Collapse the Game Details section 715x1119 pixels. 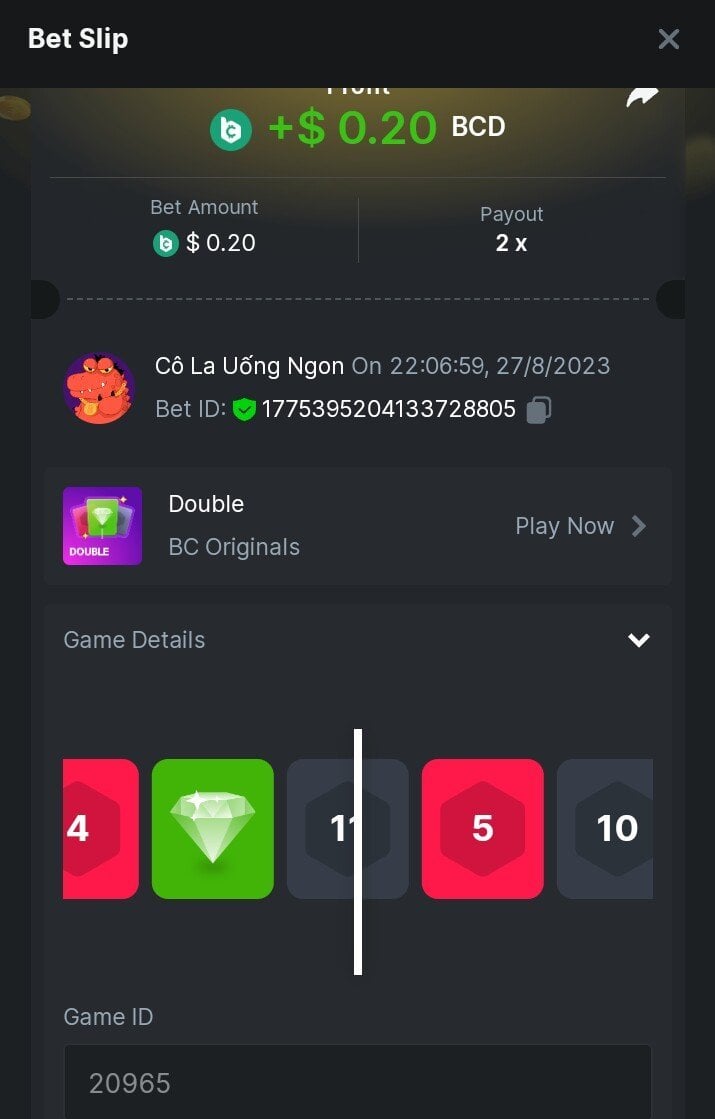(638, 640)
